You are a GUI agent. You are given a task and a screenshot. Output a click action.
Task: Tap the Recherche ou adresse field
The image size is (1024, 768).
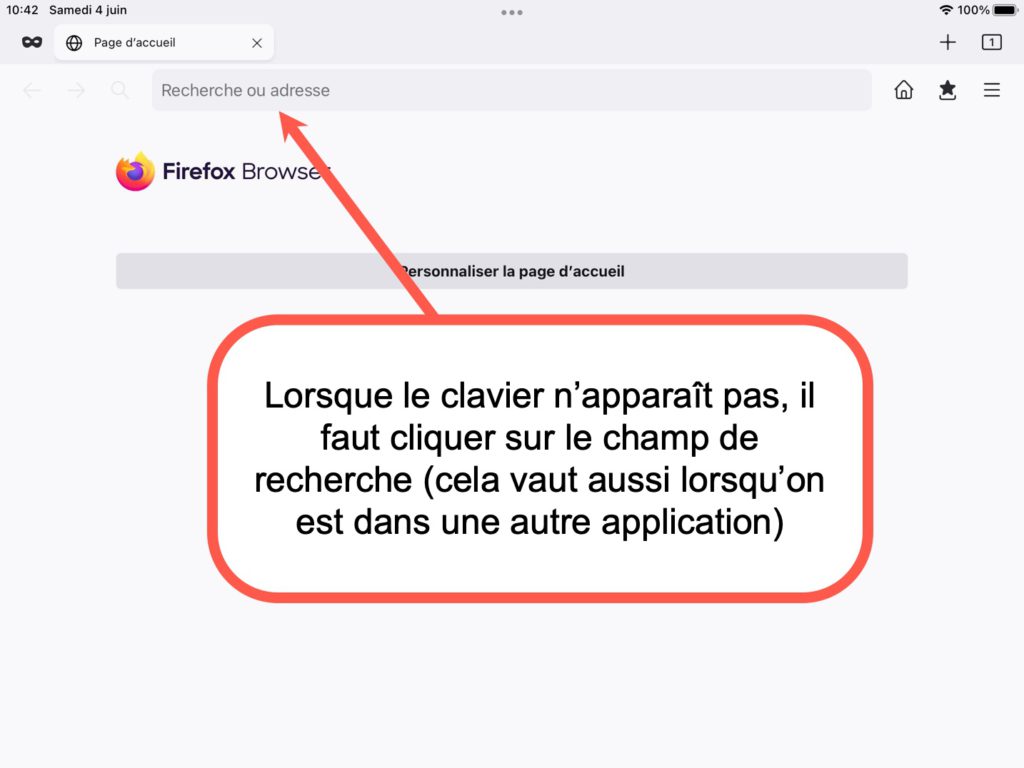click(x=510, y=90)
